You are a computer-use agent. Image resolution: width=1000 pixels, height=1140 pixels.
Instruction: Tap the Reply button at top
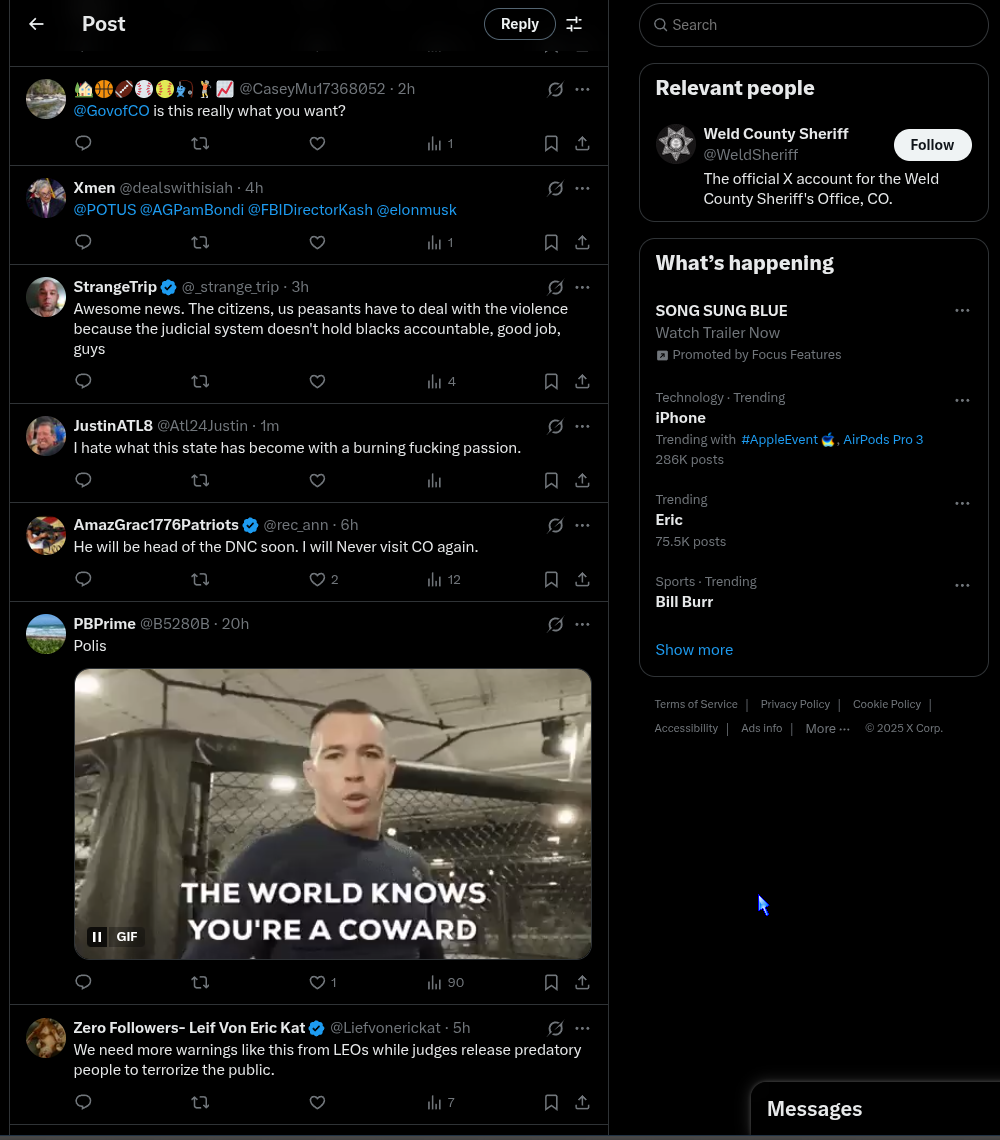[519, 24]
